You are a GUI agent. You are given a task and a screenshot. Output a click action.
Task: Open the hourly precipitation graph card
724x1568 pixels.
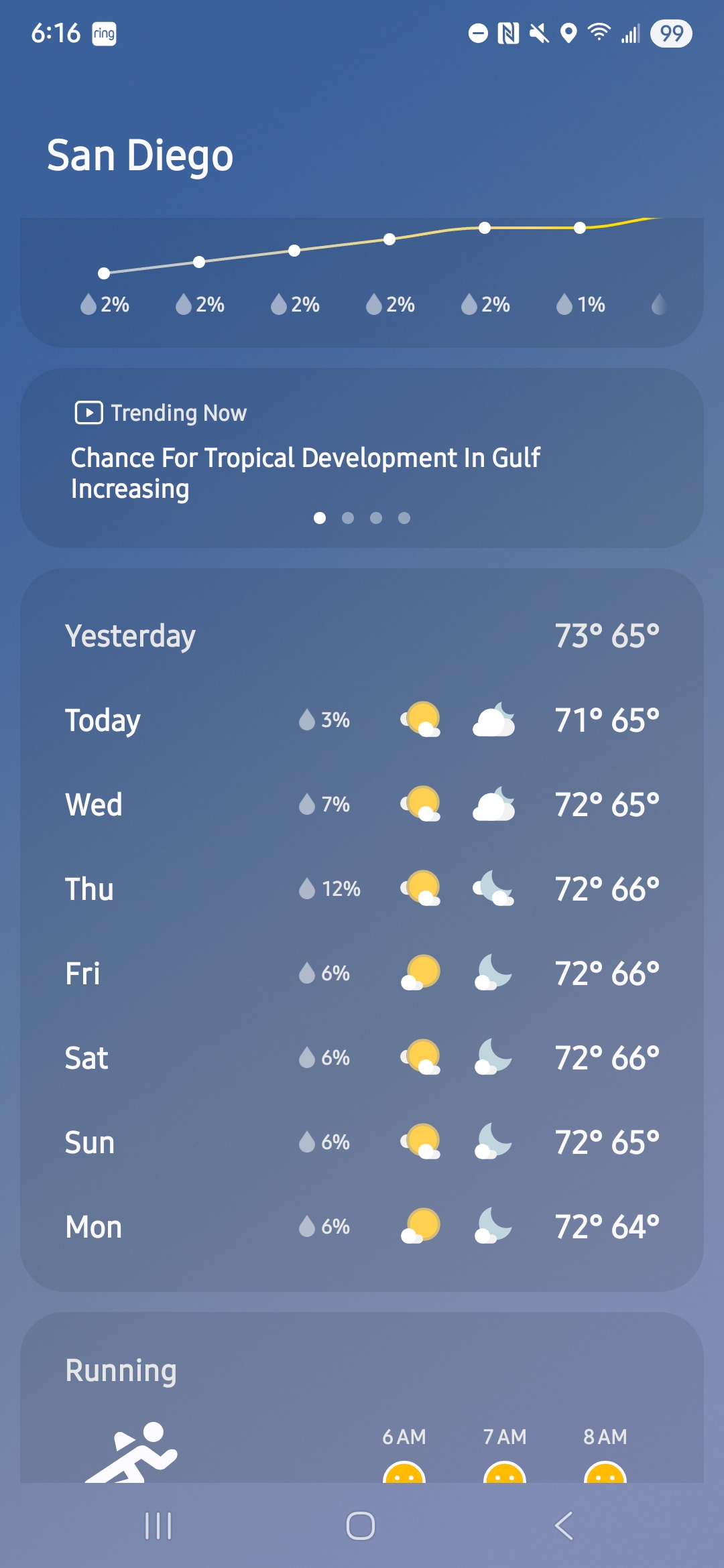[x=362, y=281]
